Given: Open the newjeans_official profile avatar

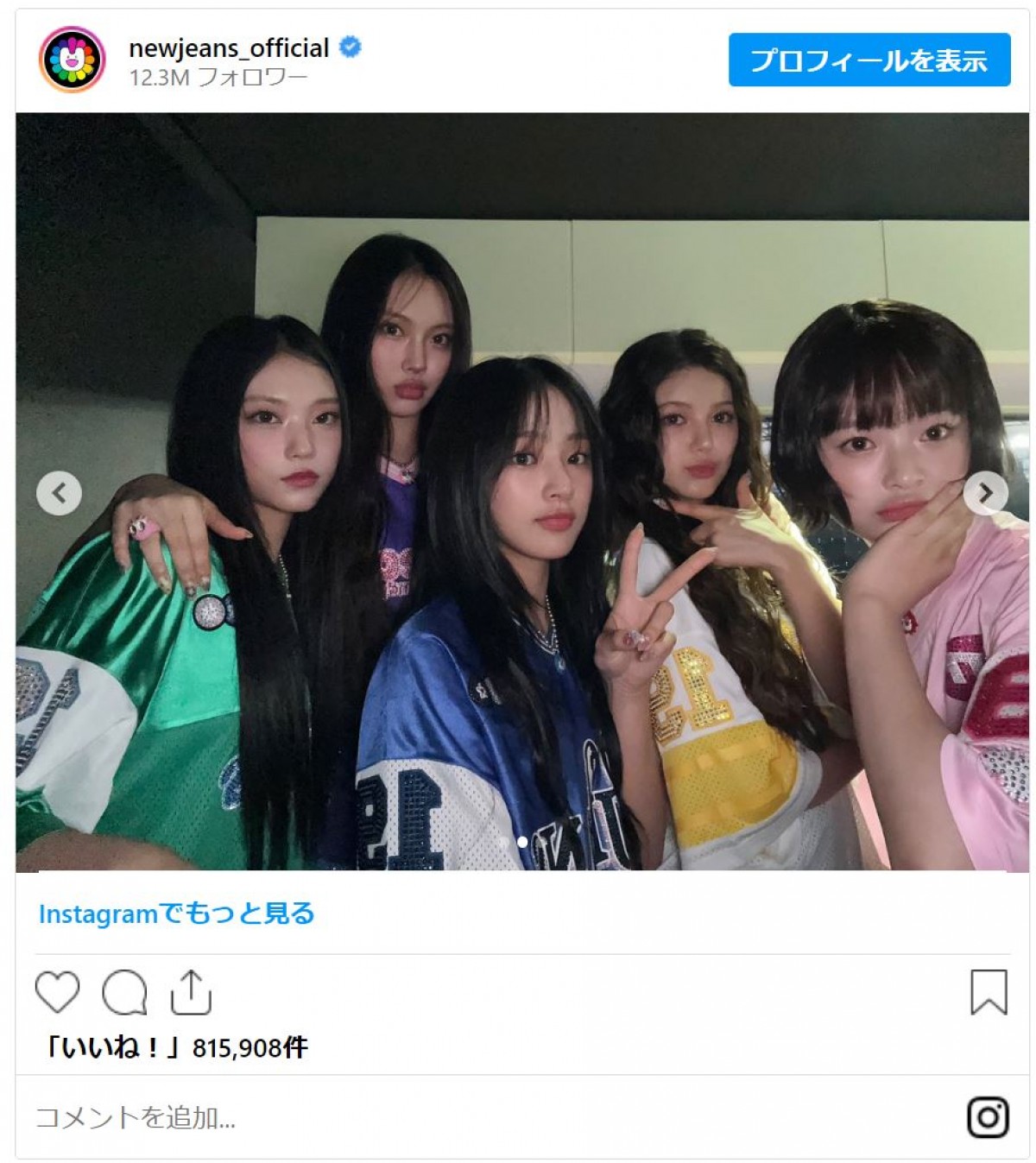Looking at the screenshot, I should 73,60.
